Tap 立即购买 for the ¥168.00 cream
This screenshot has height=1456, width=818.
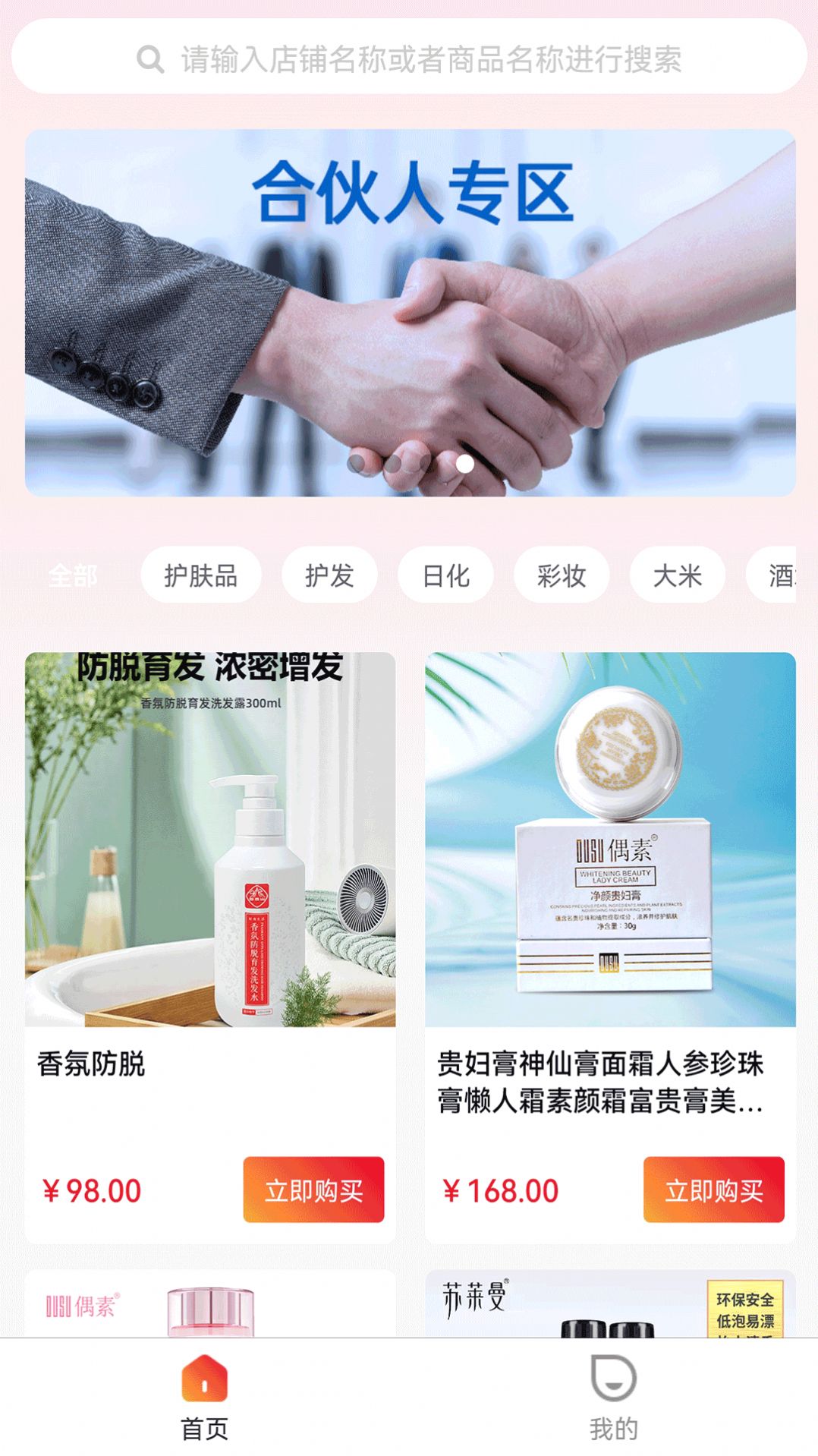713,1190
